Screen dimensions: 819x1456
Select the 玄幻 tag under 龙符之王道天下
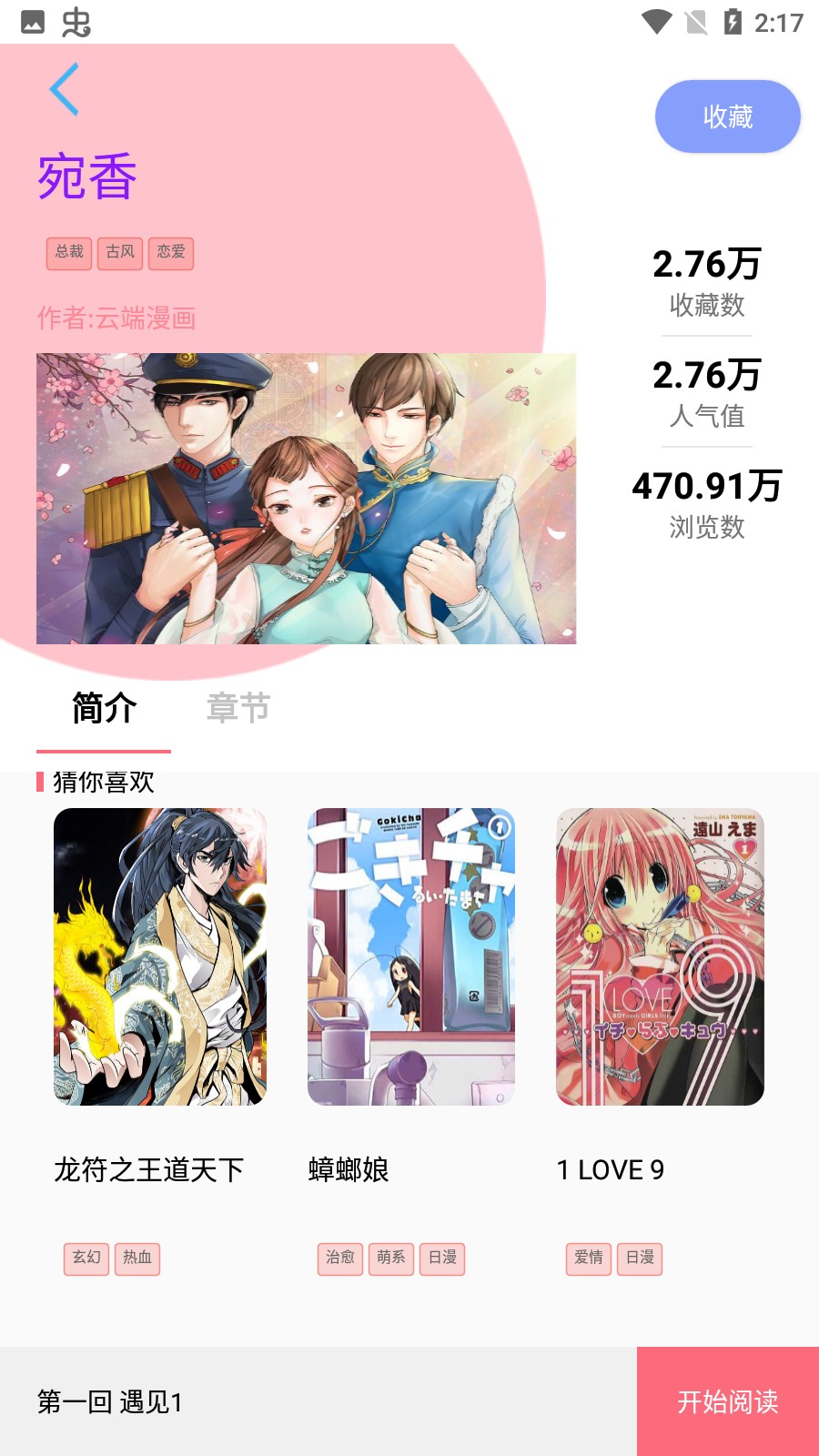click(x=85, y=1259)
